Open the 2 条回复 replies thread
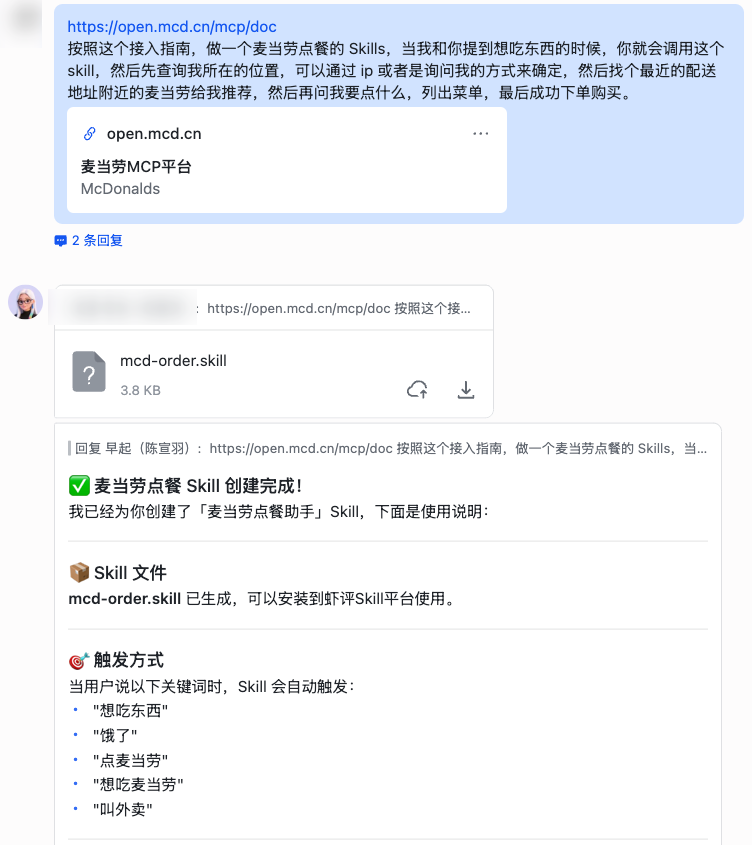Image resolution: width=752 pixels, height=845 pixels. 95,240
